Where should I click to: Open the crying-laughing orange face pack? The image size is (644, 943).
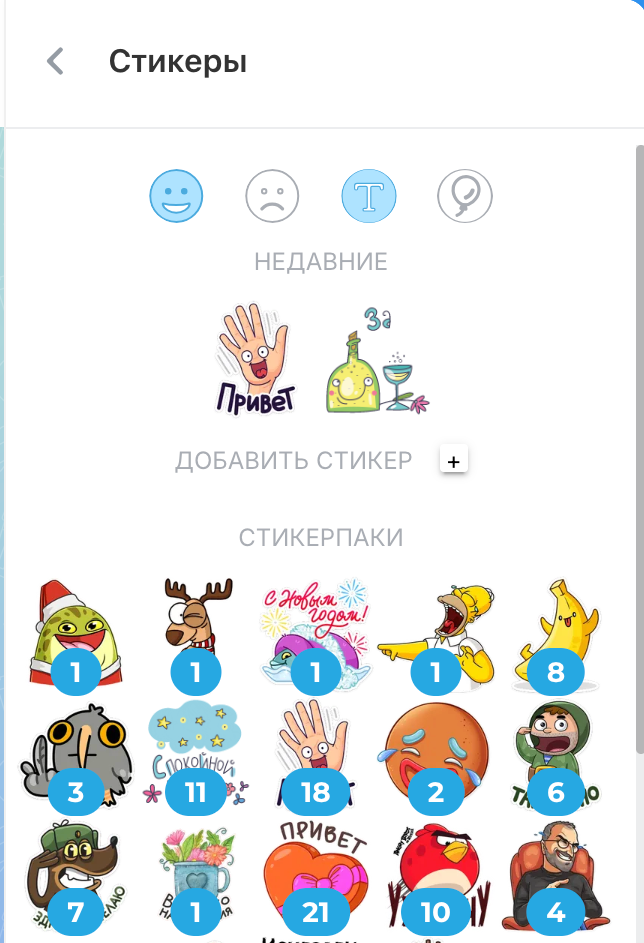coord(436,755)
